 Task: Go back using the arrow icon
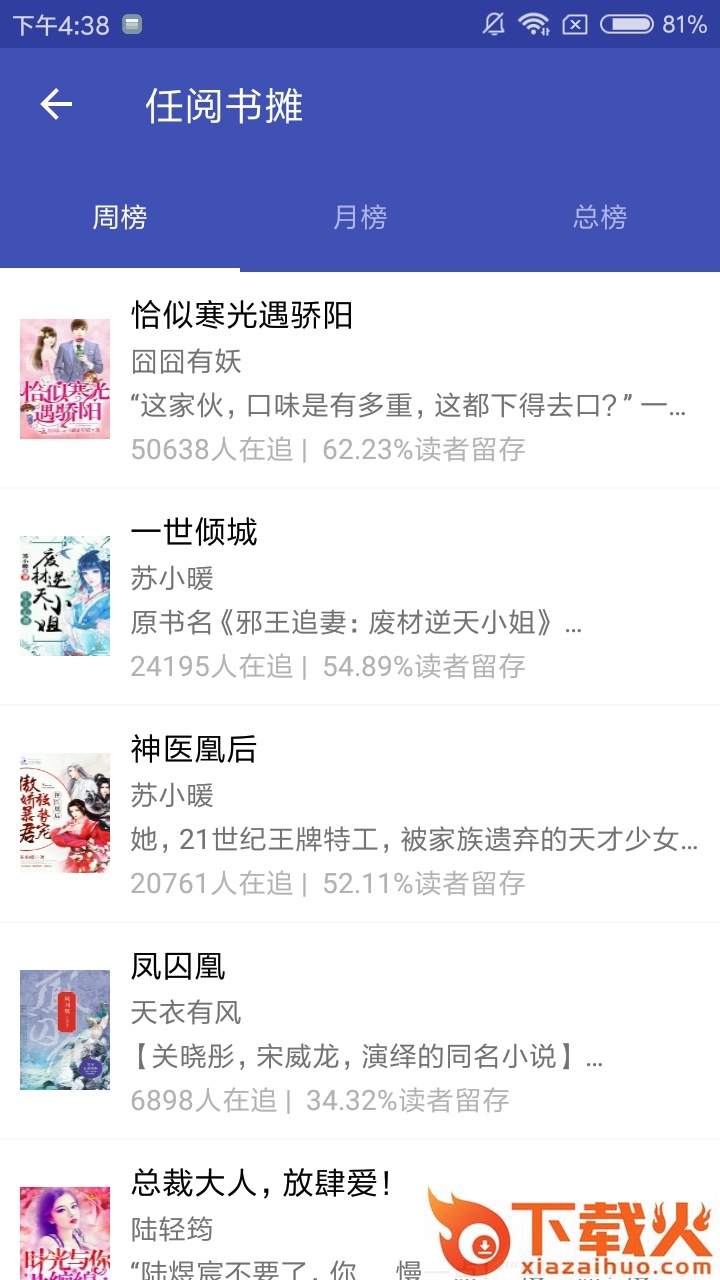(x=56, y=105)
